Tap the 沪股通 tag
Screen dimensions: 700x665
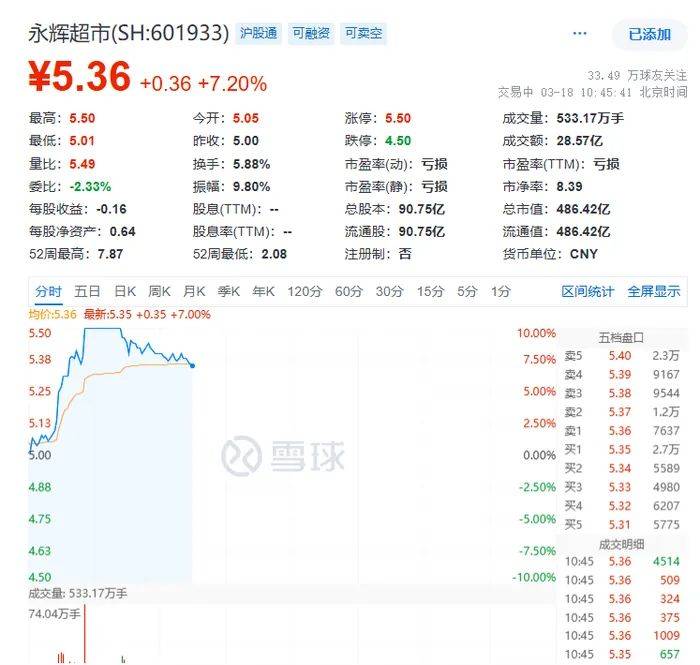click(x=260, y=33)
